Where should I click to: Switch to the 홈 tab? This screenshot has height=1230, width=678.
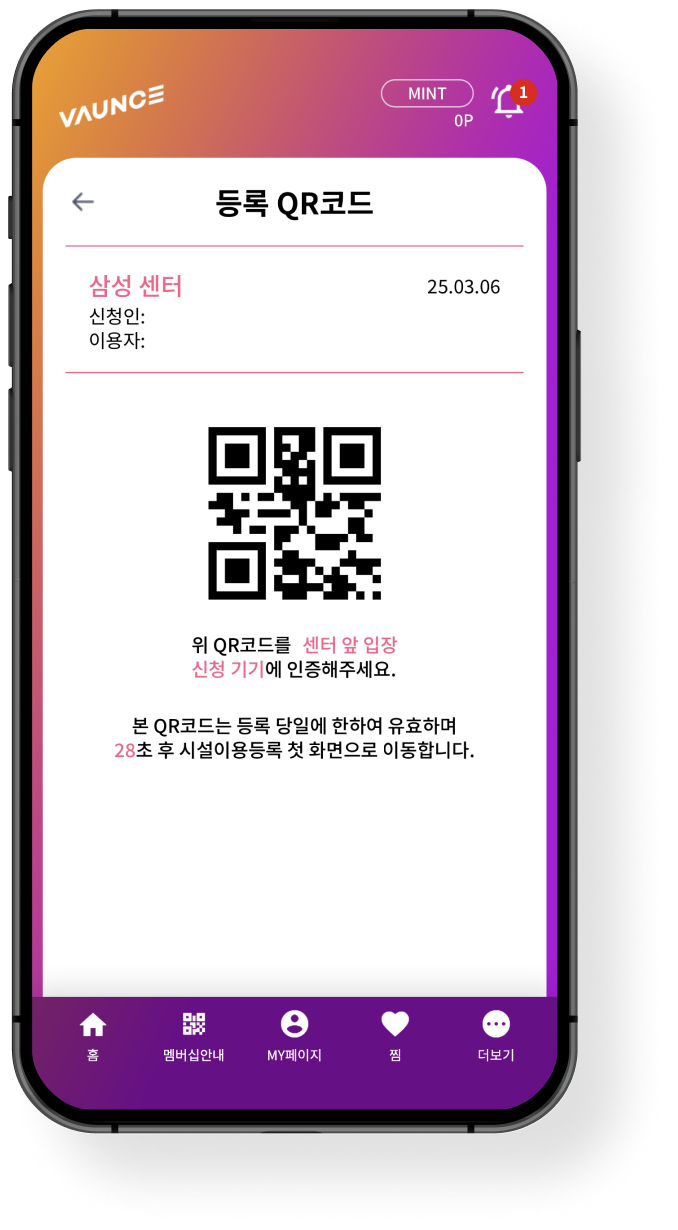click(93, 1035)
